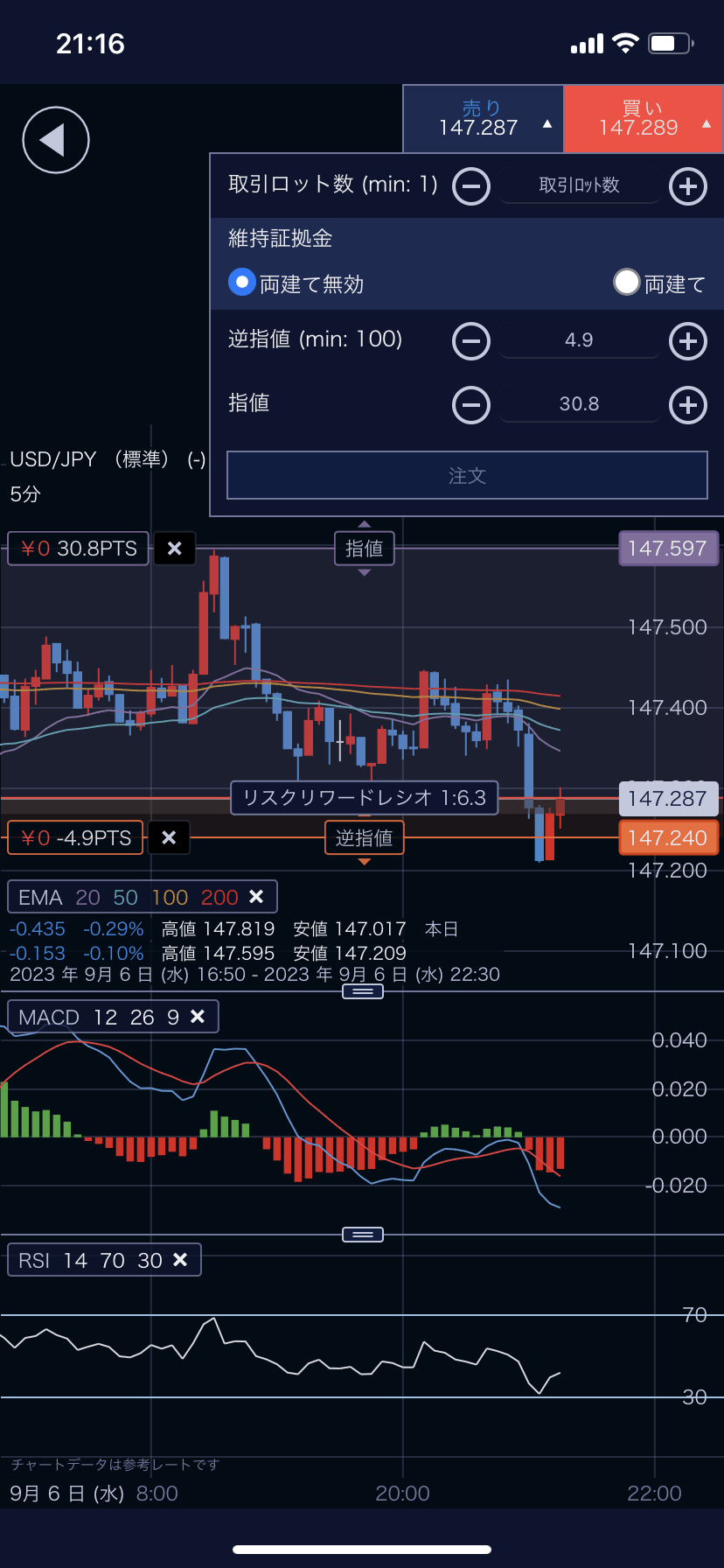
Task: Increase the 逆指値 stop value
Action: point(688,340)
